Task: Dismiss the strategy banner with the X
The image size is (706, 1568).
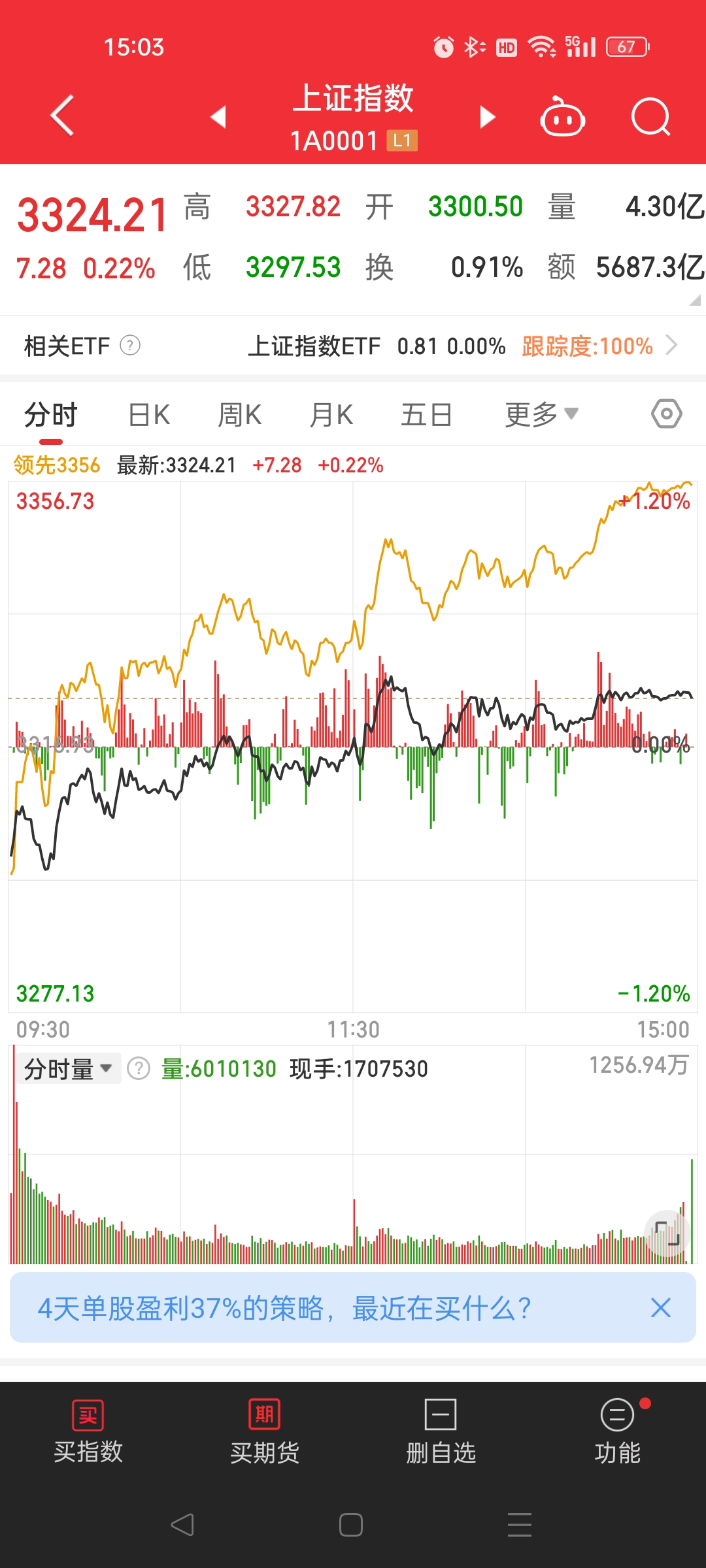Action: (x=660, y=1307)
